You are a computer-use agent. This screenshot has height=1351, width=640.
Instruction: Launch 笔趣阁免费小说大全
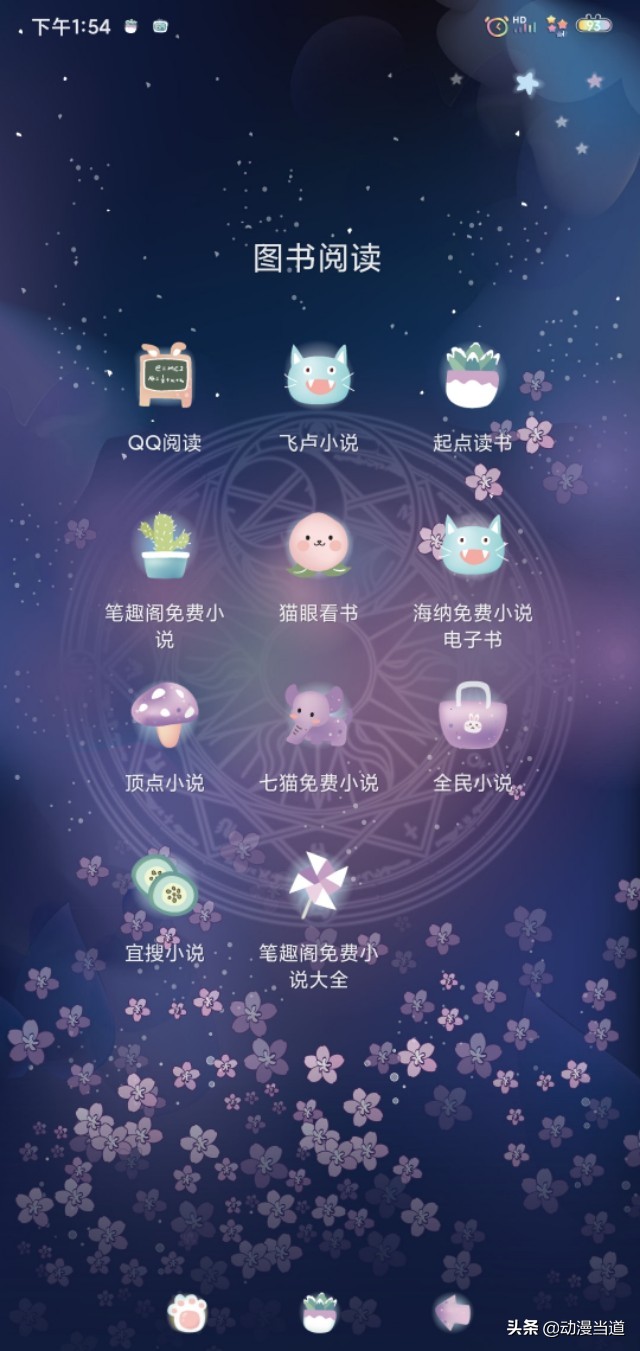point(318,885)
